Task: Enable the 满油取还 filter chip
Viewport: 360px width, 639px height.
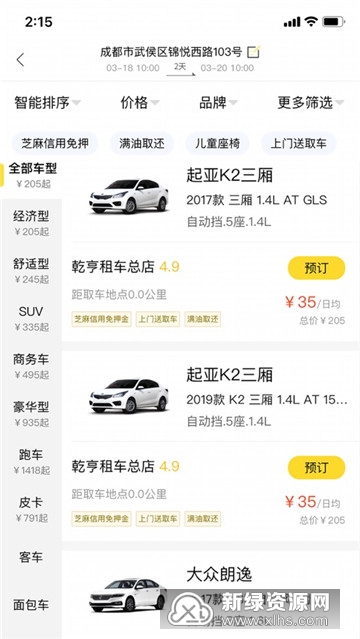Action: point(142,143)
